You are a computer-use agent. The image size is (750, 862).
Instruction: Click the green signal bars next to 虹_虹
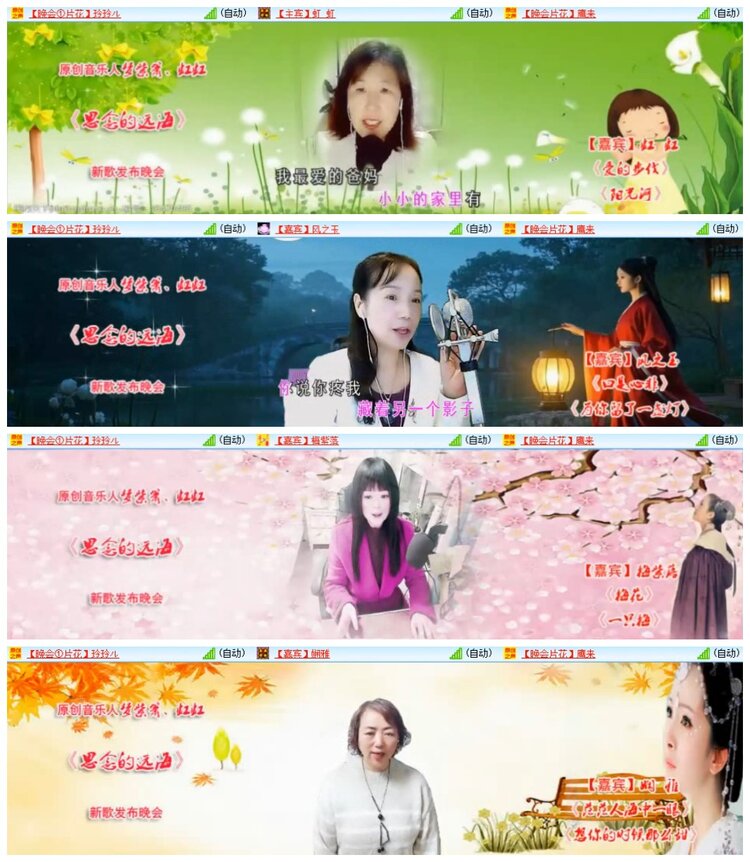click(455, 14)
